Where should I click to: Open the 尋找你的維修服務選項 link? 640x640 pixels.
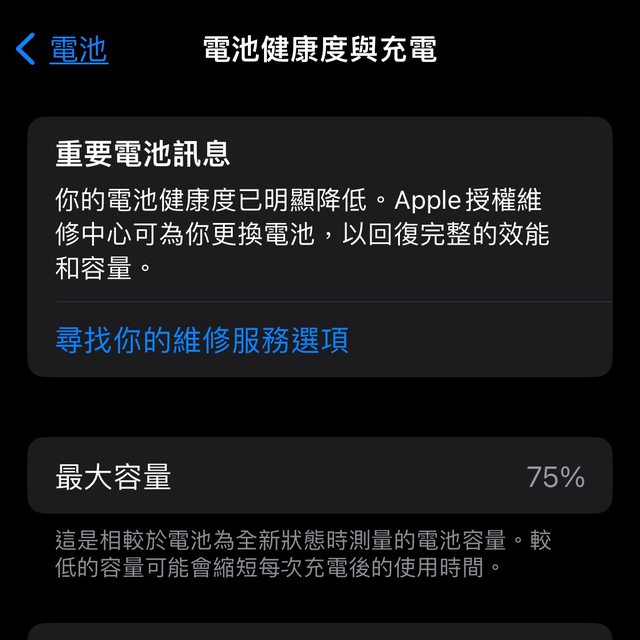click(202, 340)
